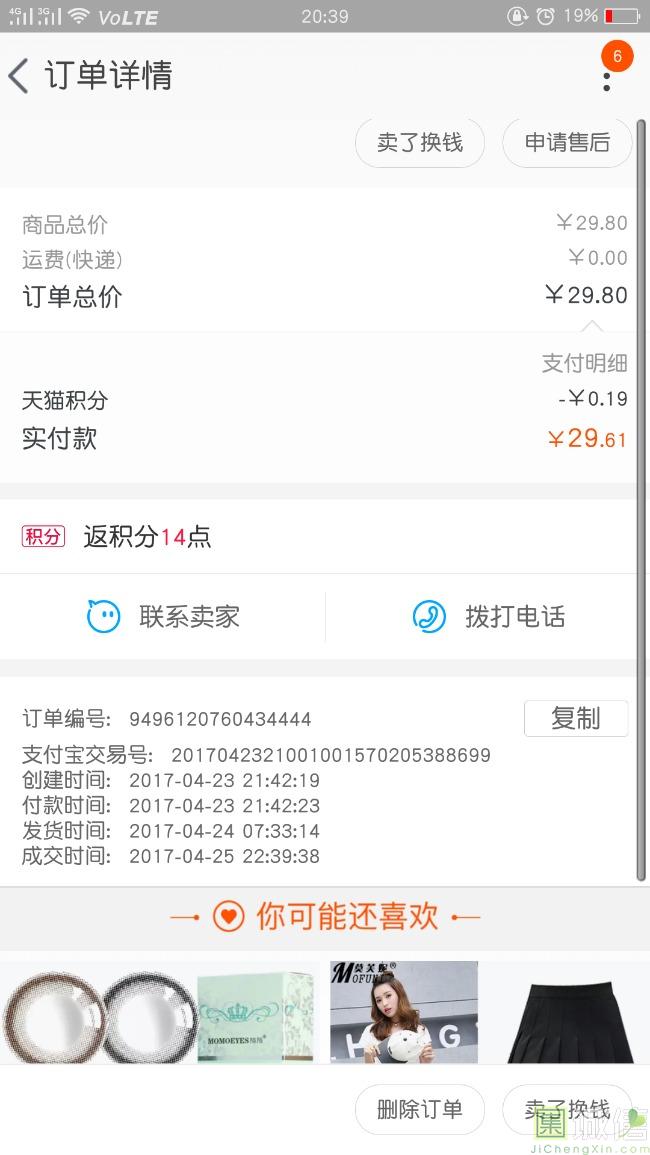Image resolution: width=650 pixels, height=1155 pixels.
Task: Contact the seller via 联系卖家
Action: point(164,616)
